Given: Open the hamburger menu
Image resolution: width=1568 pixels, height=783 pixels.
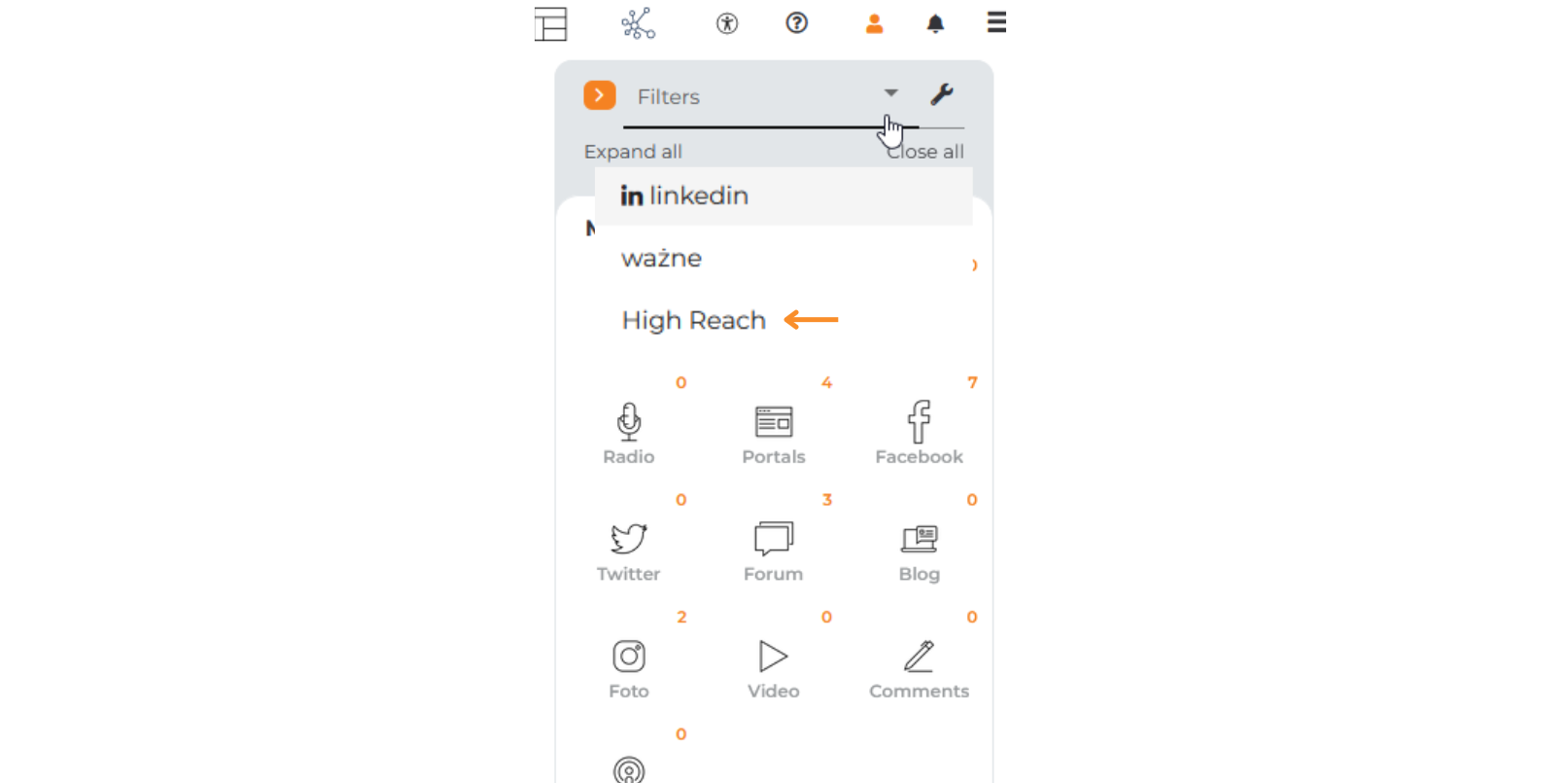Looking at the screenshot, I should pos(995,22).
